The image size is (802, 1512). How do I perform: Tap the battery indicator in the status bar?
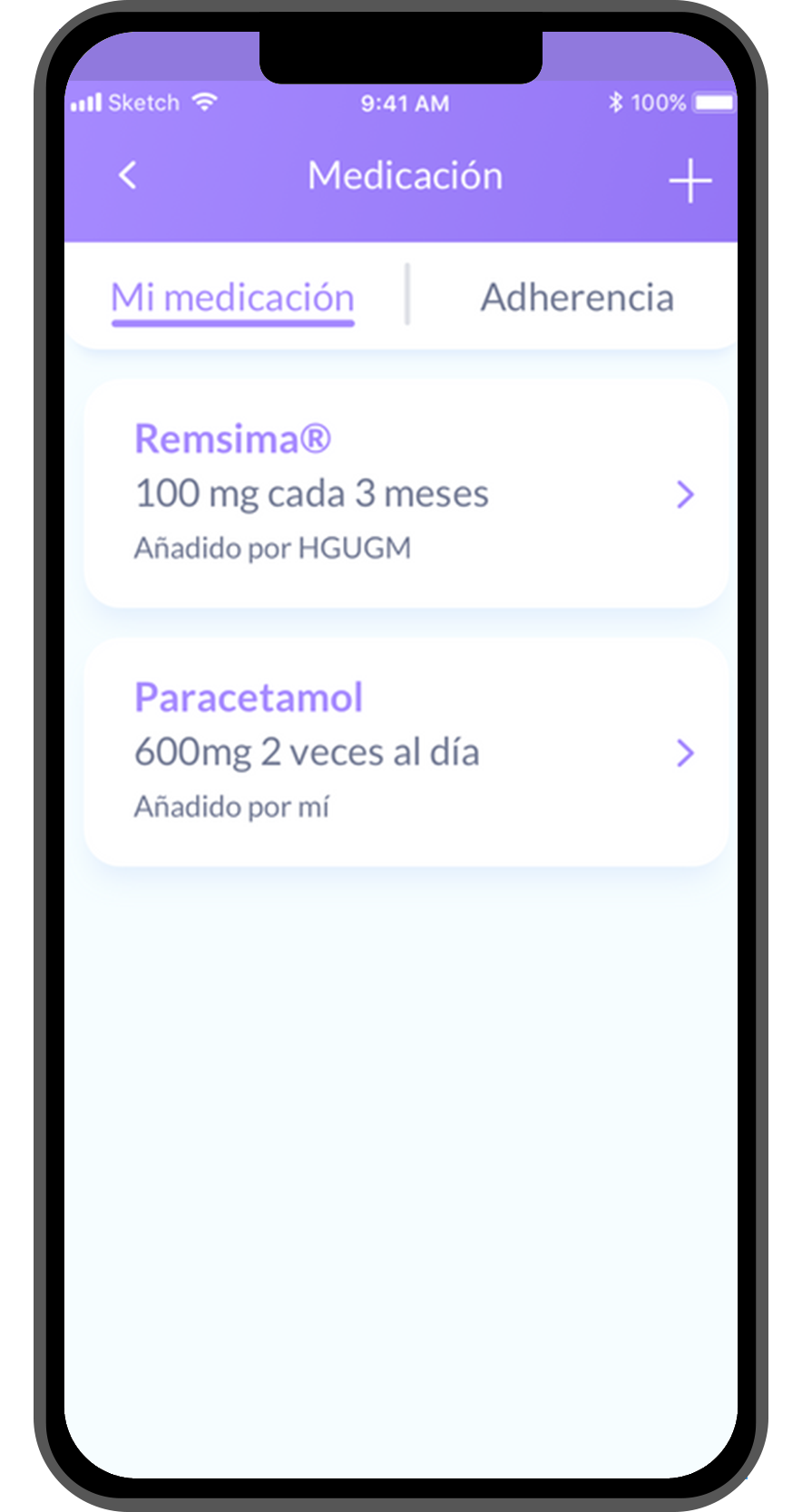pos(714,102)
